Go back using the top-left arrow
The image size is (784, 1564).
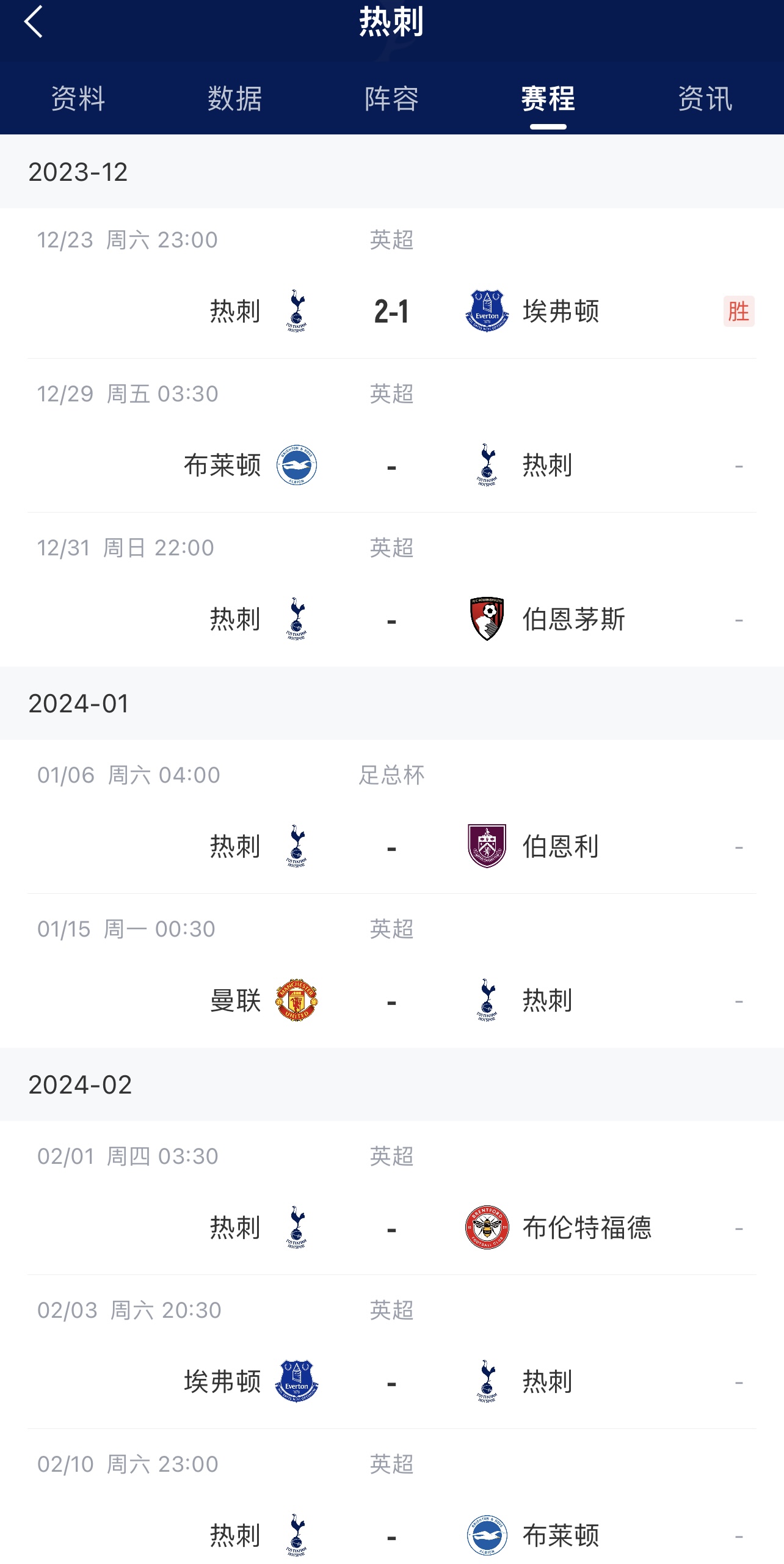pos(34,22)
